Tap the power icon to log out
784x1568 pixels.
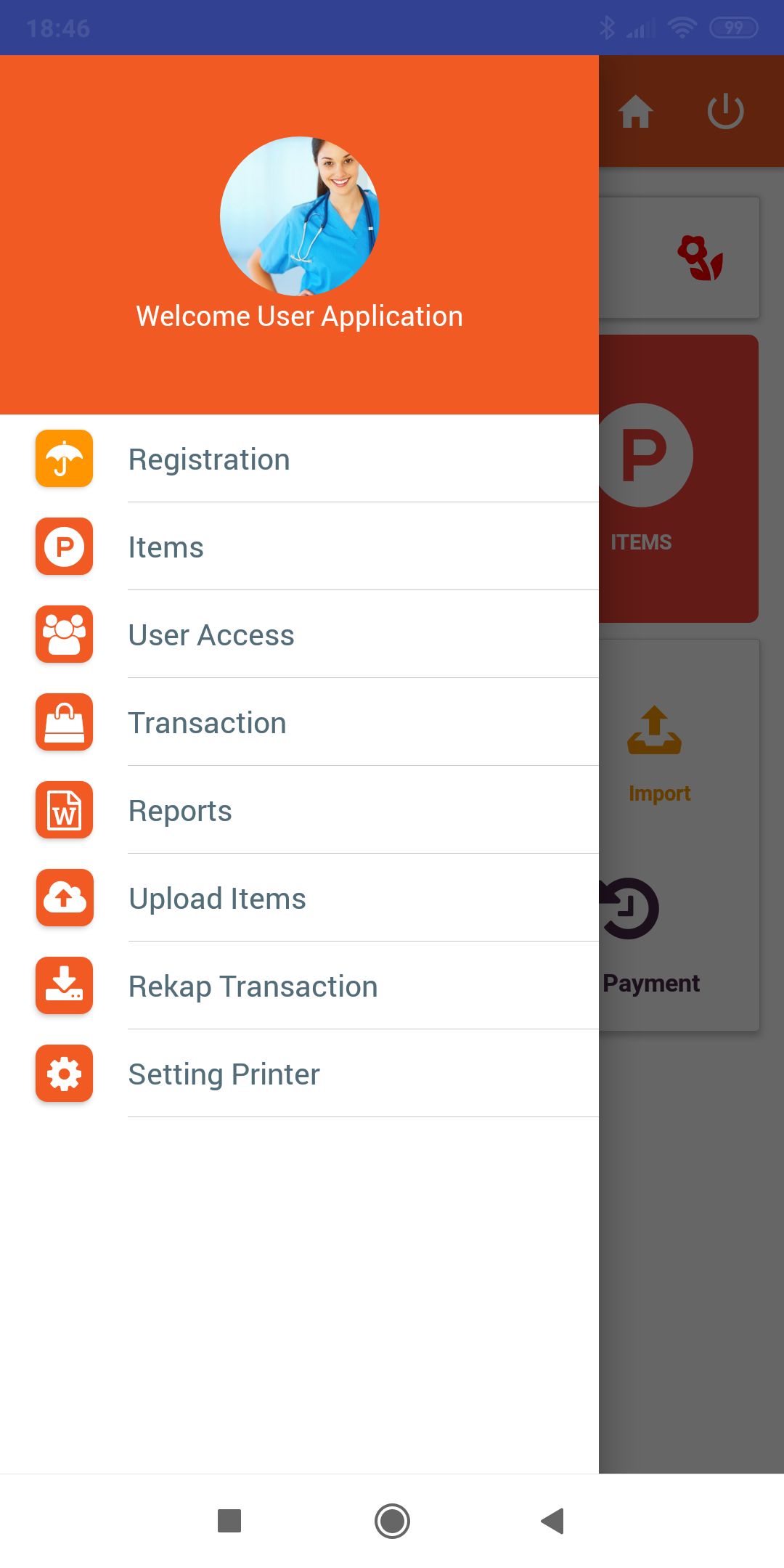(725, 112)
